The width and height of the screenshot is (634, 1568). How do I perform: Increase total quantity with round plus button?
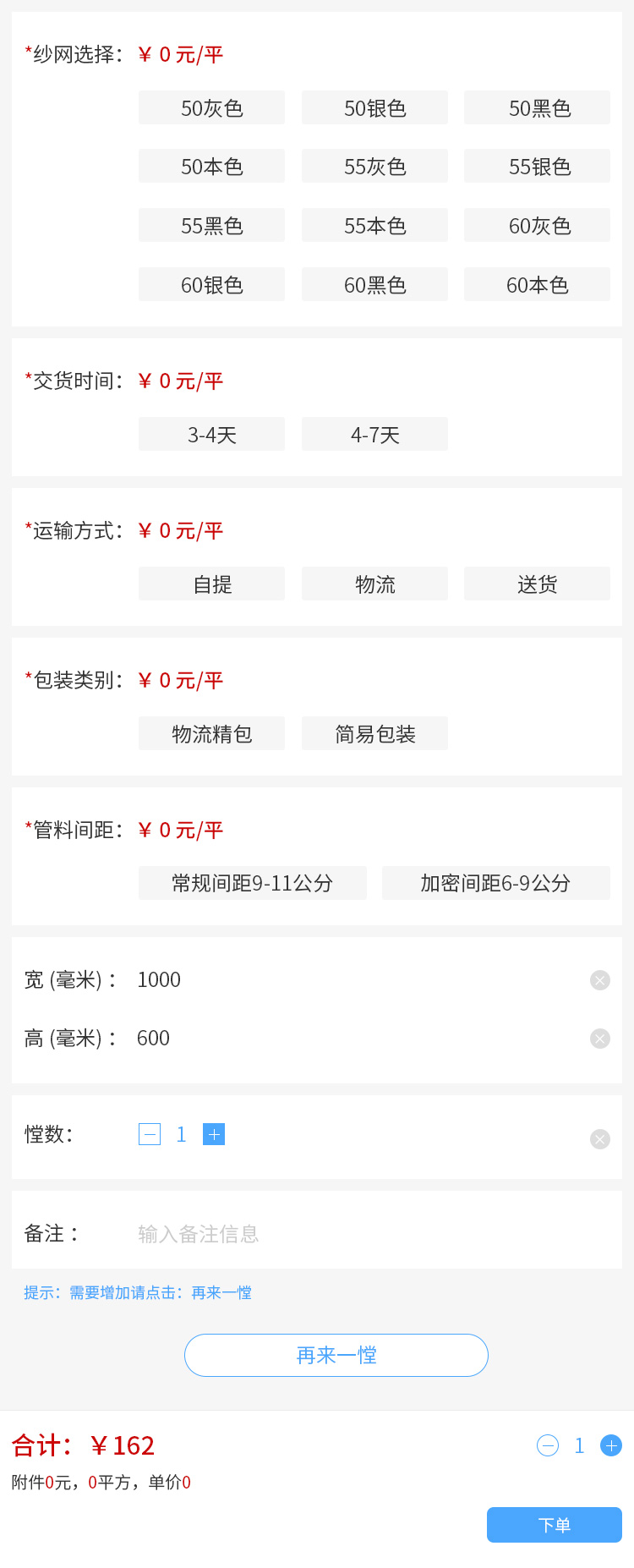(610, 1445)
